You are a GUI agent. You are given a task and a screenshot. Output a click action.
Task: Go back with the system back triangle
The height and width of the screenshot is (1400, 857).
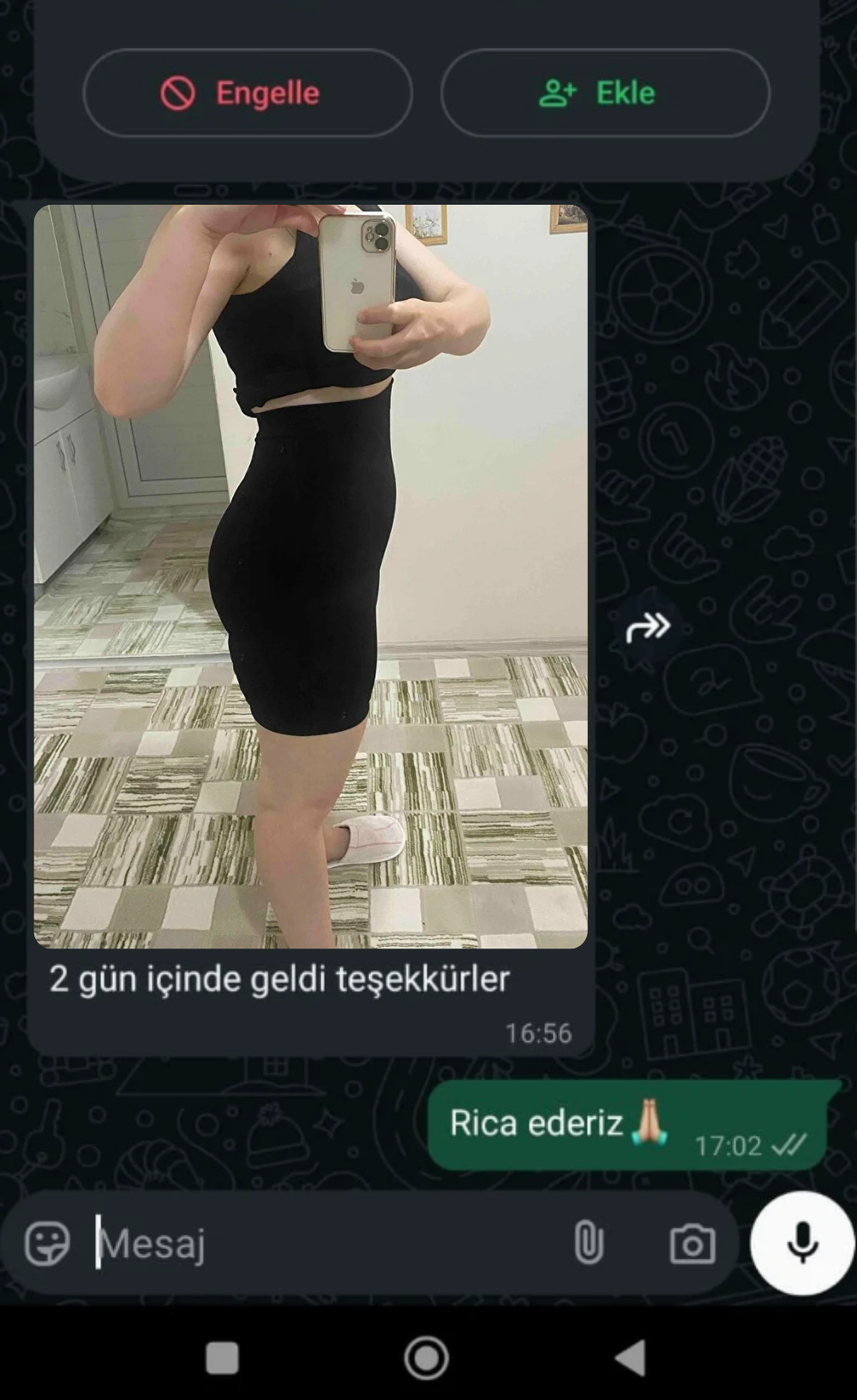(x=631, y=1357)
